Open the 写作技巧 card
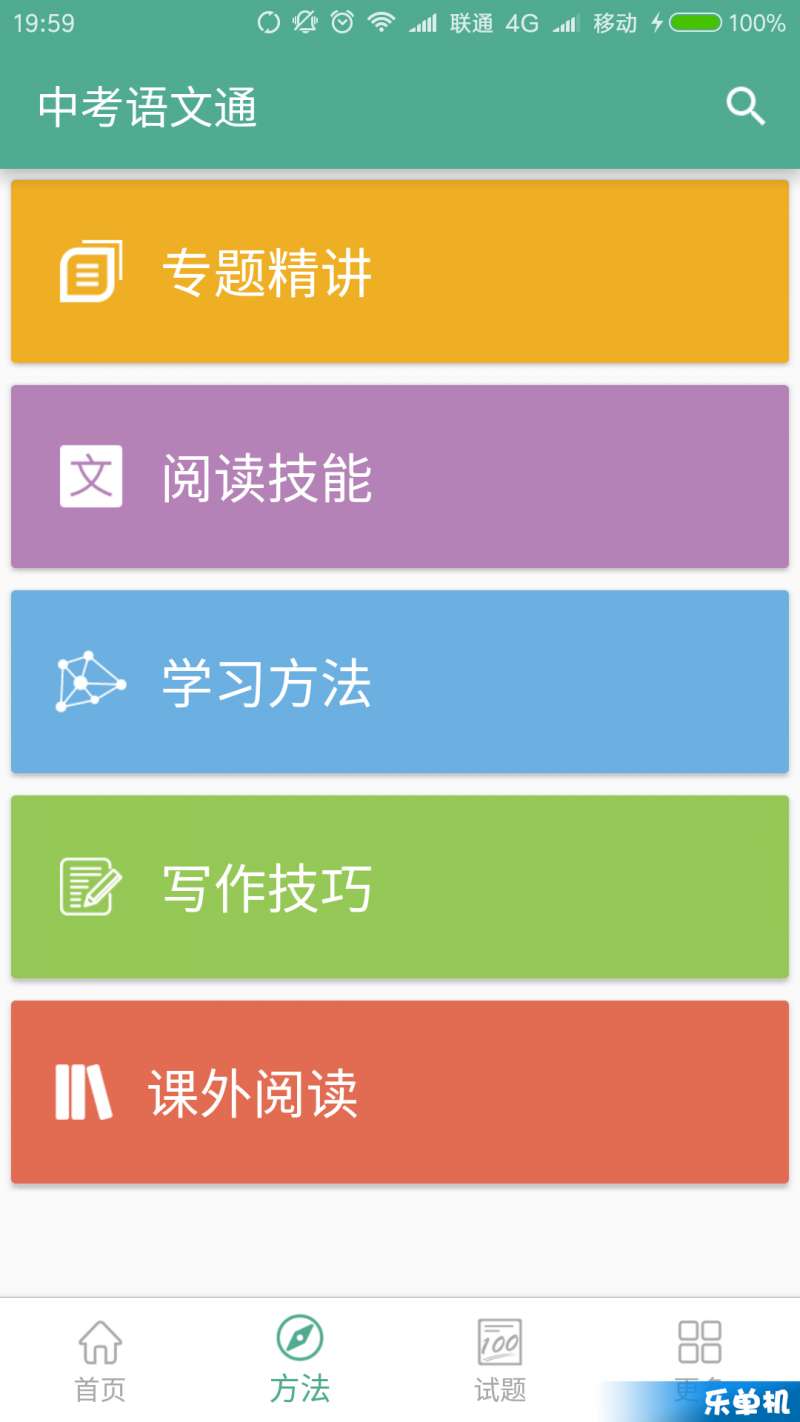The image size is (800, 1422). point(400,887)
